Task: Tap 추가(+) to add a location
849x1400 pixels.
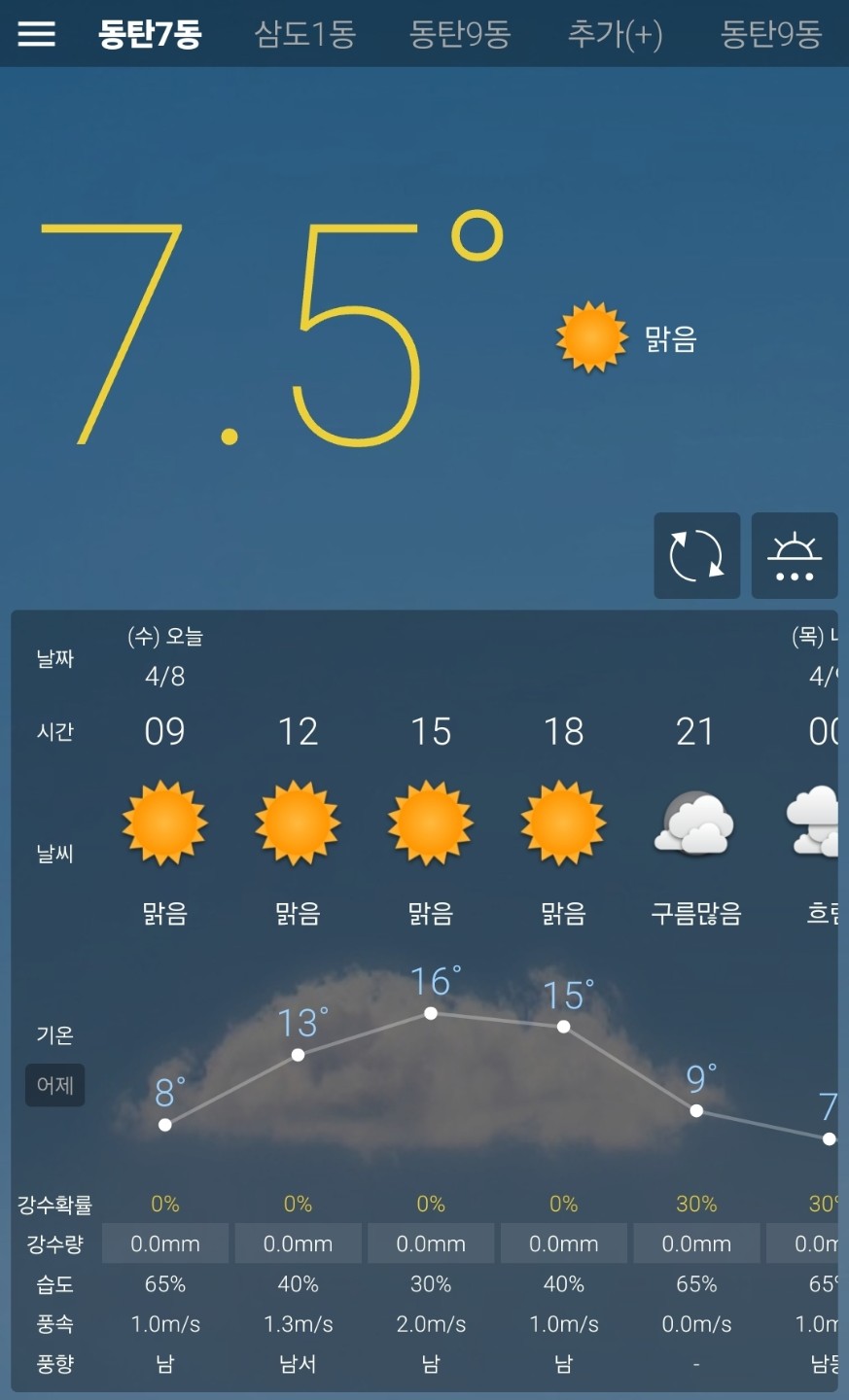Action: click(x=615, y=34)
